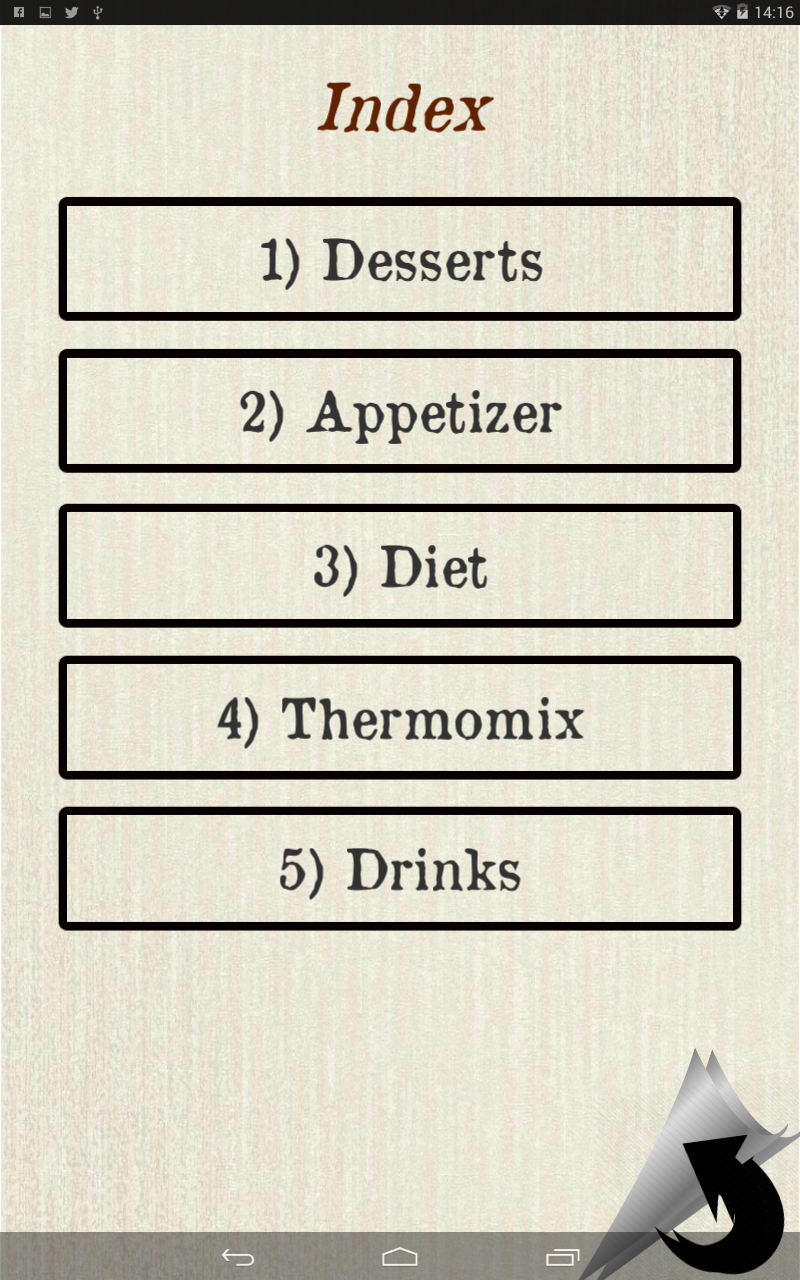800x1280 pixels.
Task: Open the Thermomix category
Action: tap(400, 718)
